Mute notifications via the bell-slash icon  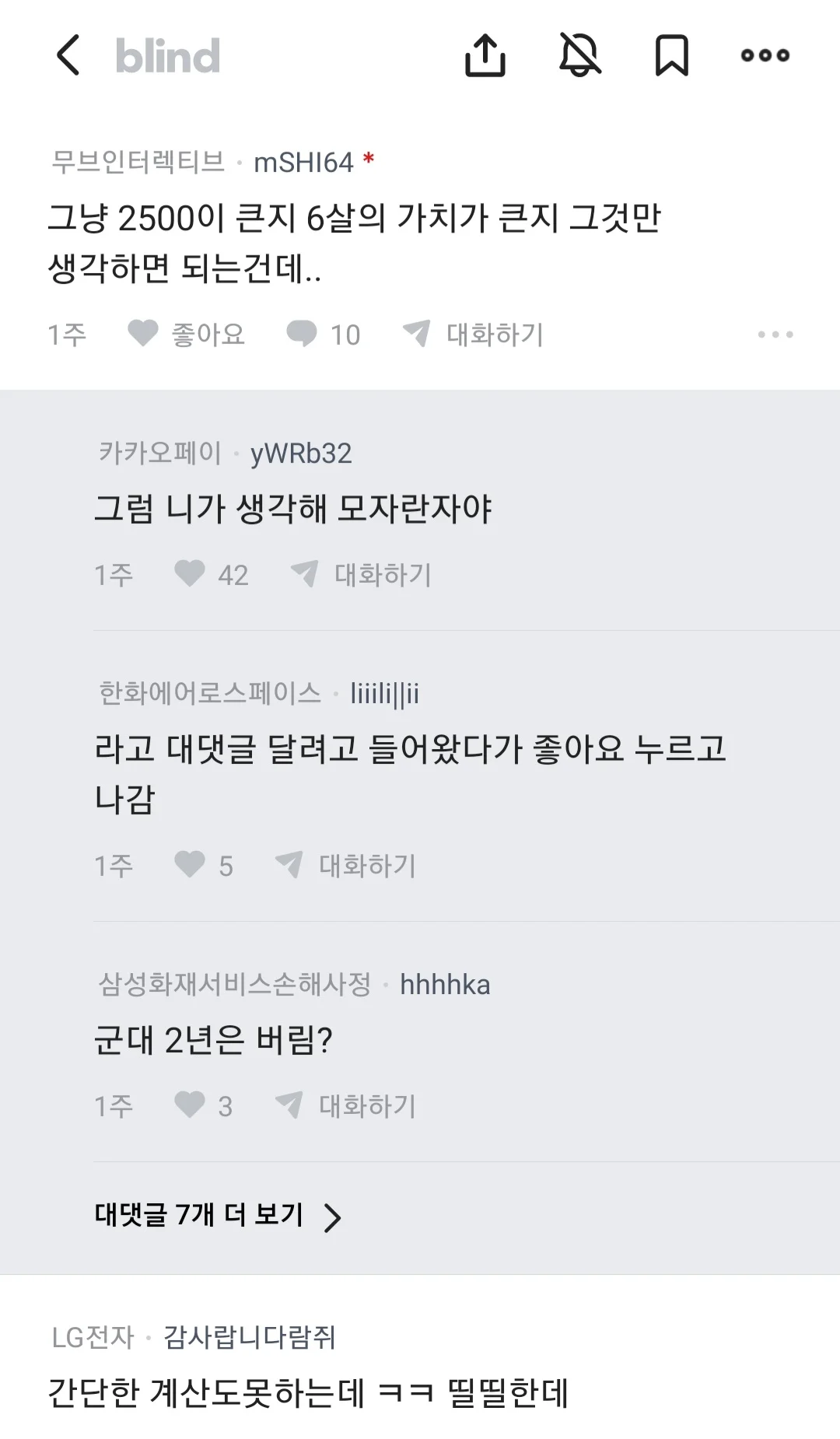(579, 56)
